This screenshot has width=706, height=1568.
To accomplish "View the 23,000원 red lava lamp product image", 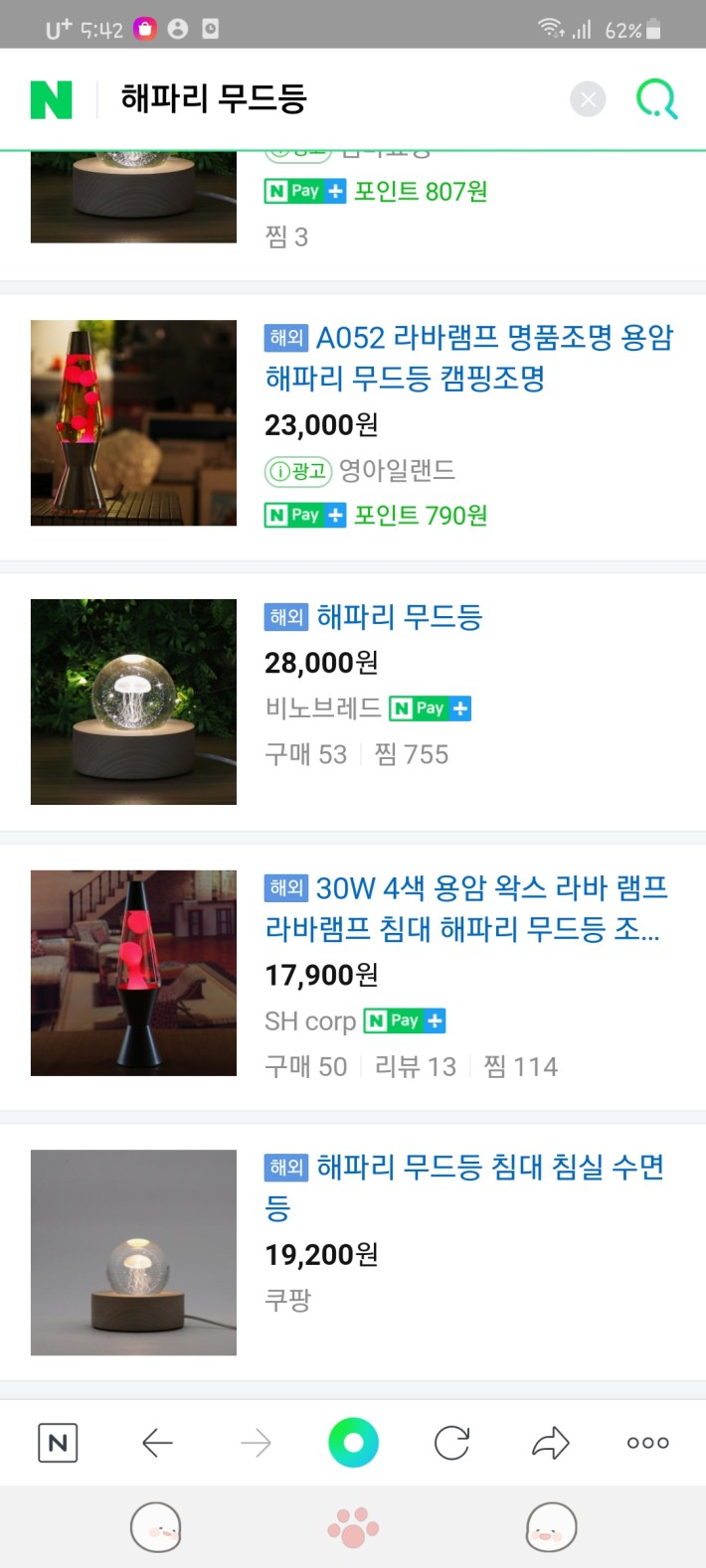I will (134, 422).
